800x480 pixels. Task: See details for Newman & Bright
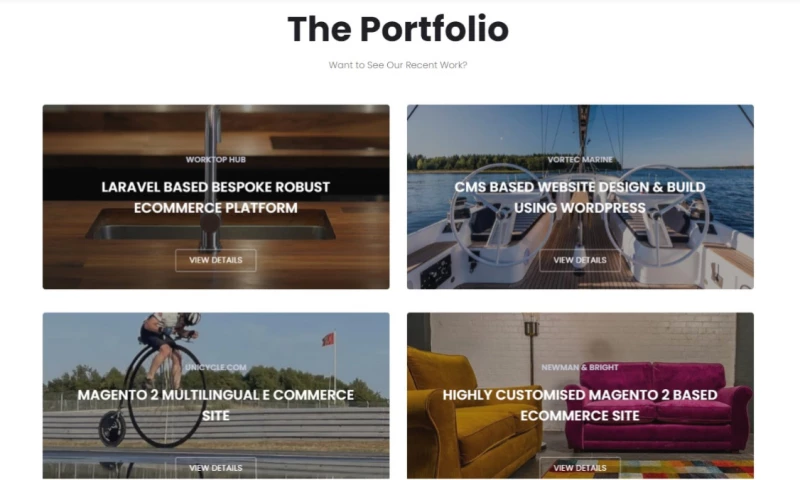tap(580, 467)
